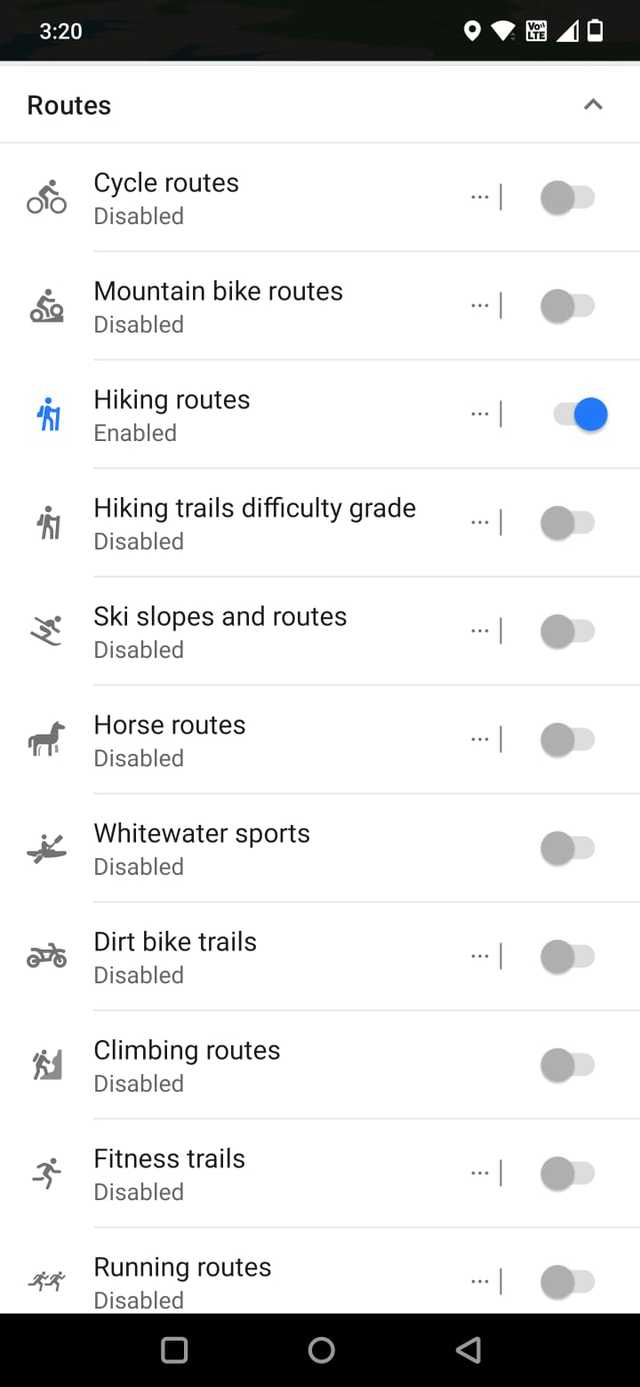Turn on Whitewater sports
Viewport: 640px width, 1387px height.
click(567, 848)
